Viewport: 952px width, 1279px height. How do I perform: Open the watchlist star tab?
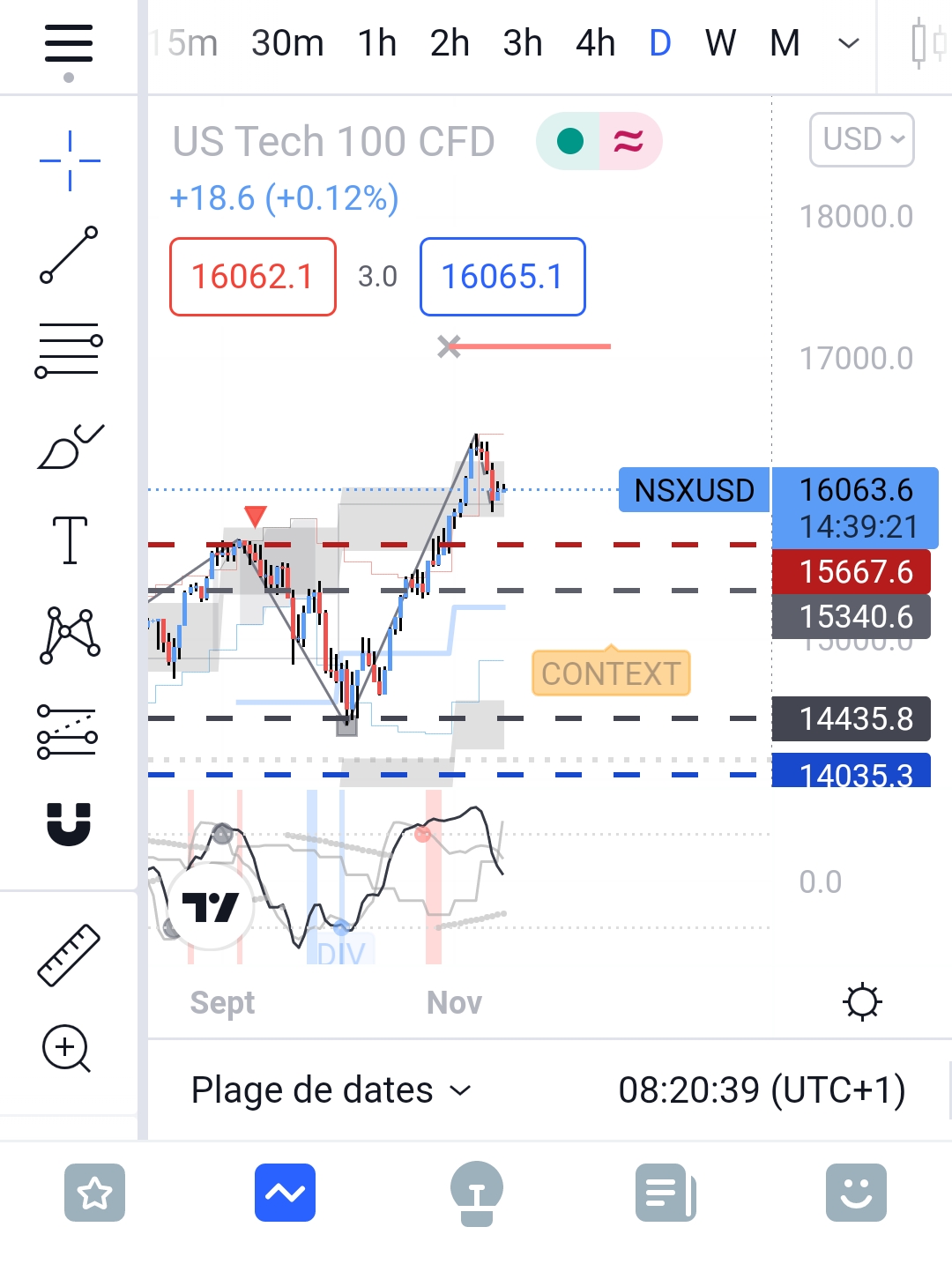click(x=94, y=1193)
